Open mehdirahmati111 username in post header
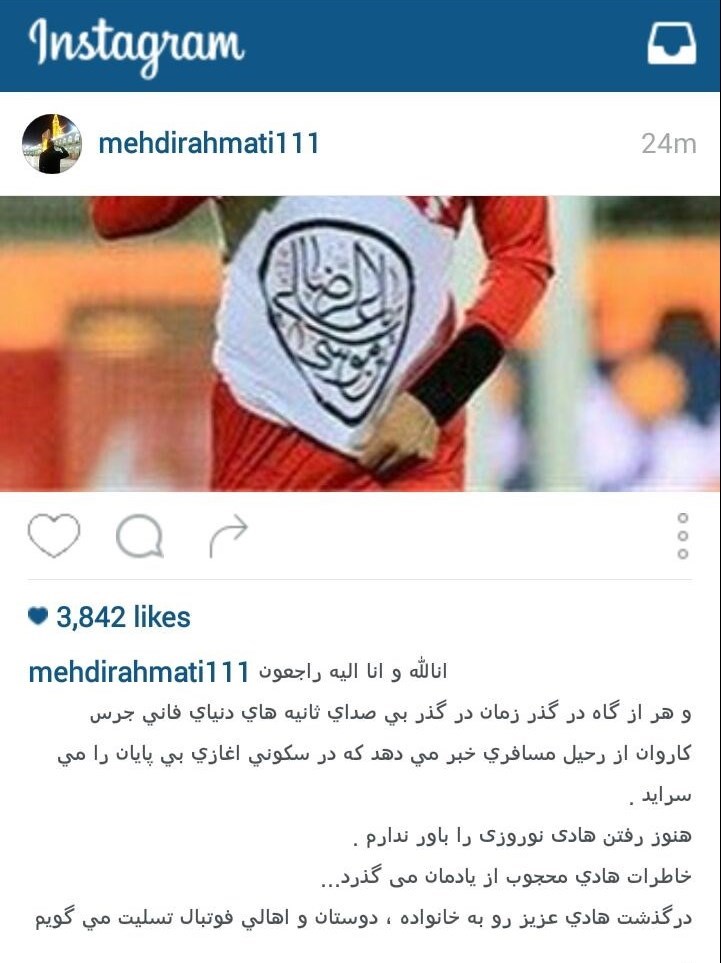 click(x=209, y=144)
